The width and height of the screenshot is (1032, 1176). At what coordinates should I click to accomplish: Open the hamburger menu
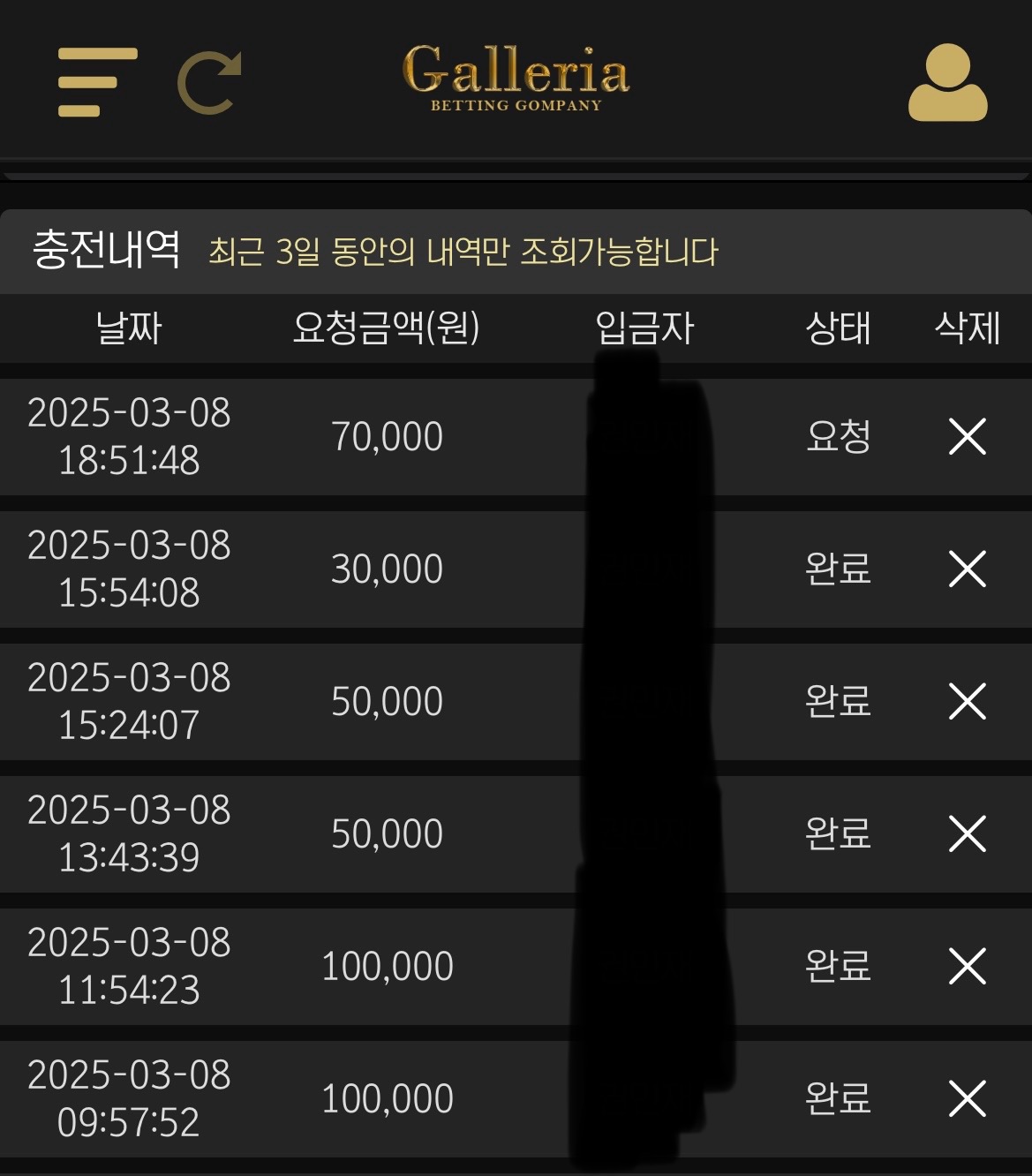pos(96,82)
